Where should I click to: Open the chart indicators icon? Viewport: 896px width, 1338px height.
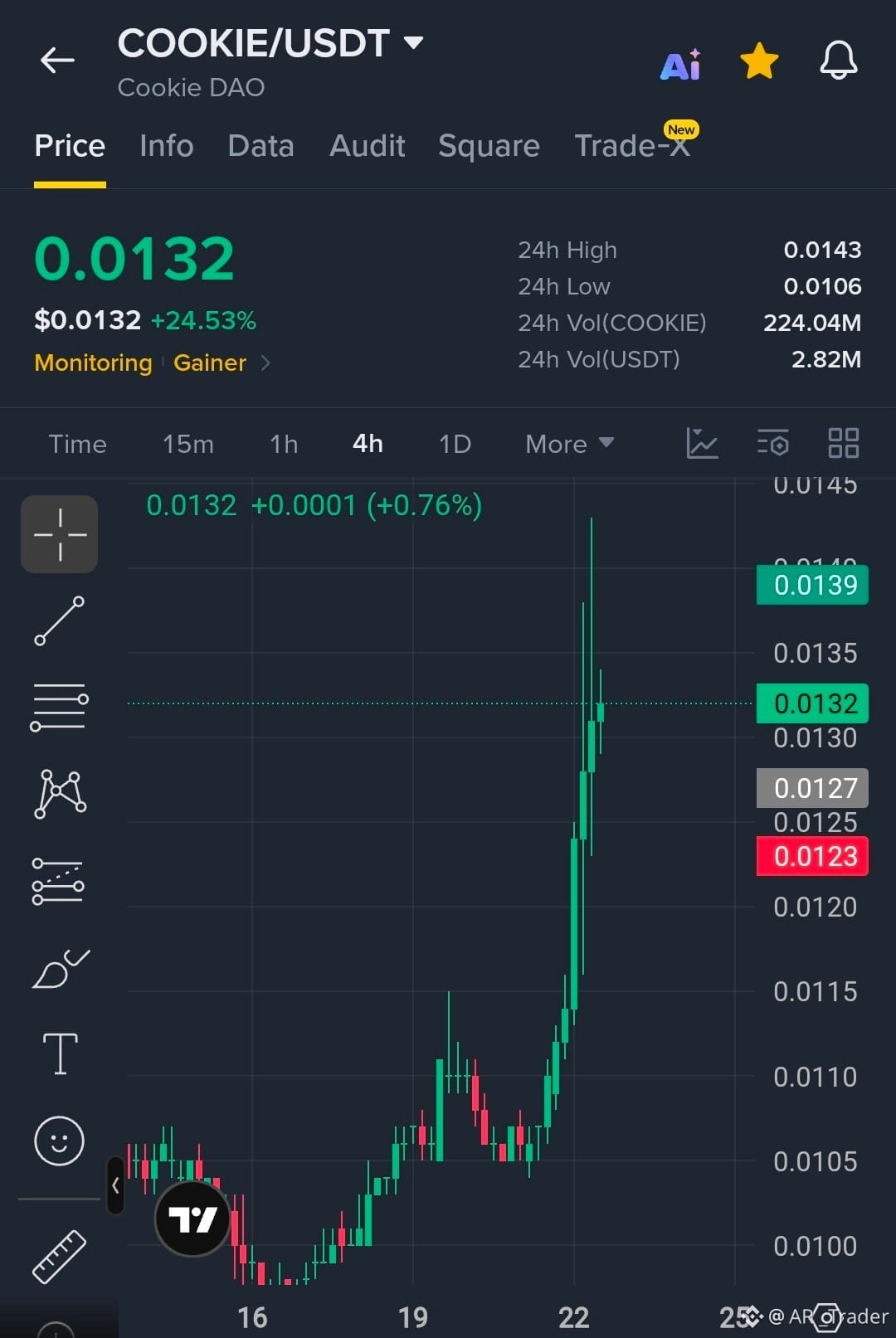click(702, 443)
